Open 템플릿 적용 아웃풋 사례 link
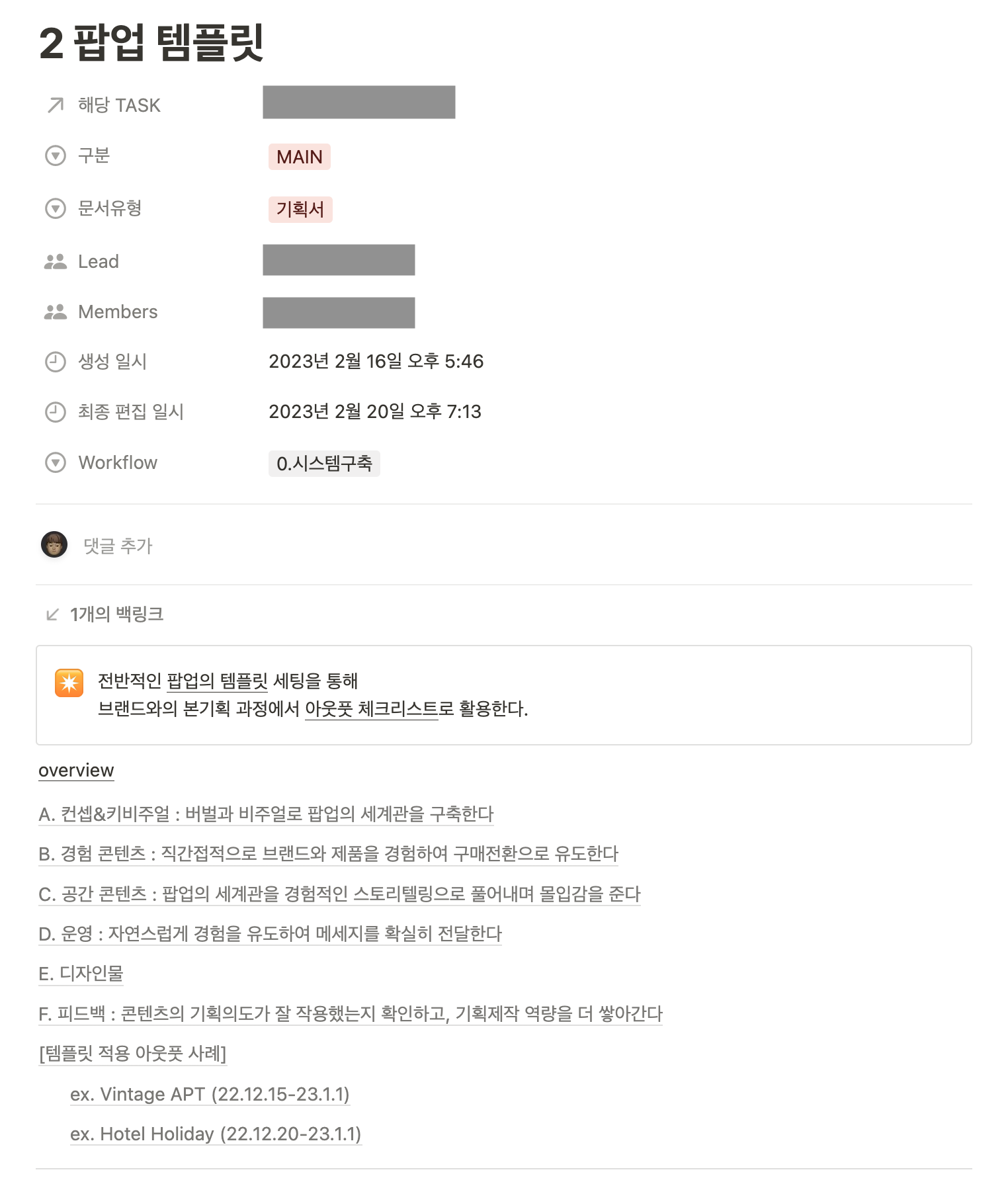 [132, 1053]
